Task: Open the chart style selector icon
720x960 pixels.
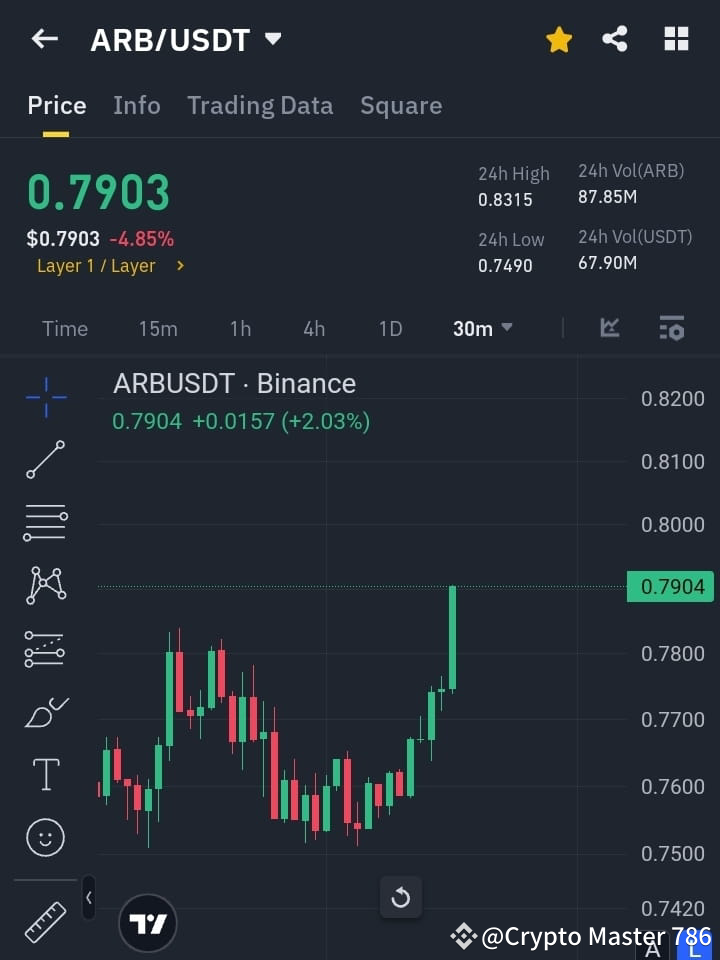Action: [x=609, y=328]
